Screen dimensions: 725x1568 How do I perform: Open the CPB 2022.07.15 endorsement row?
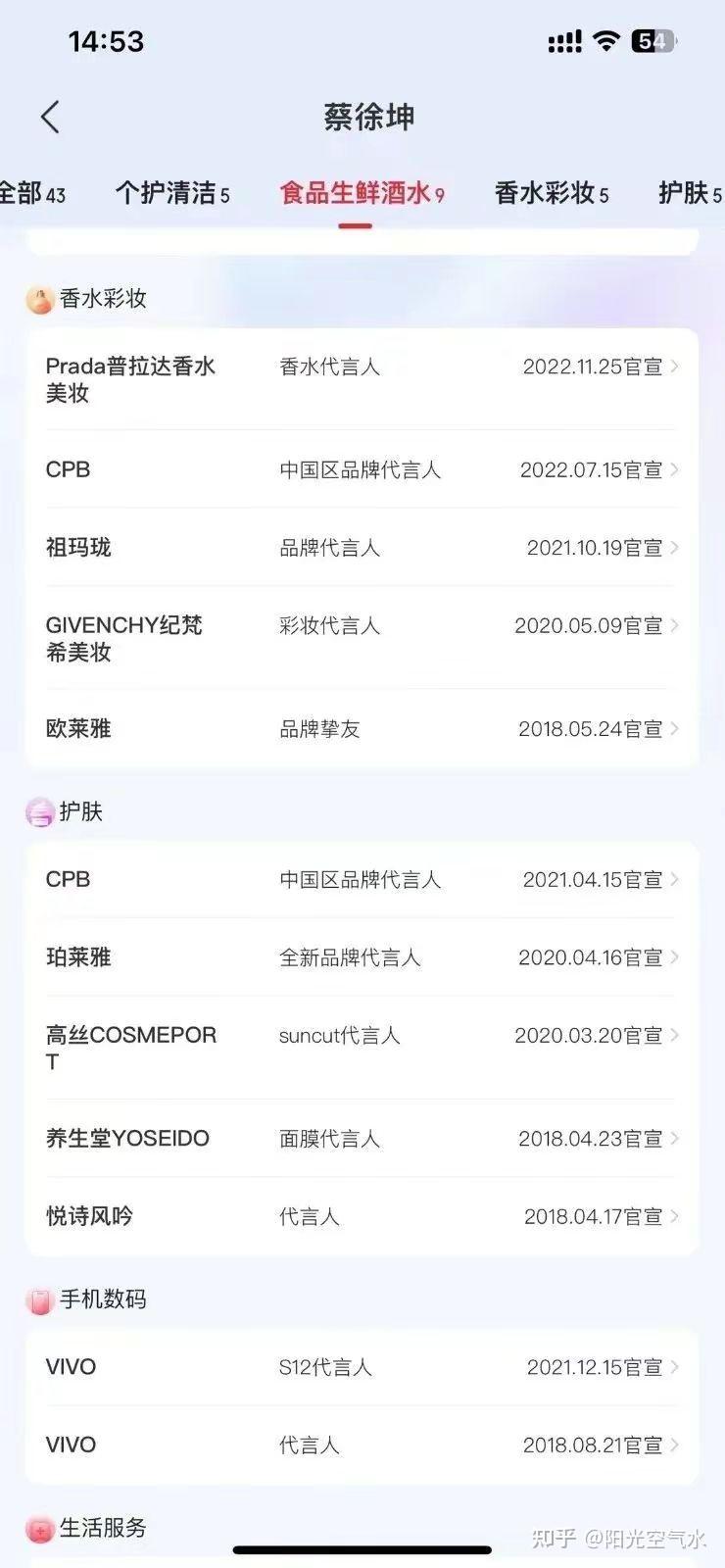tap(362, 469)
